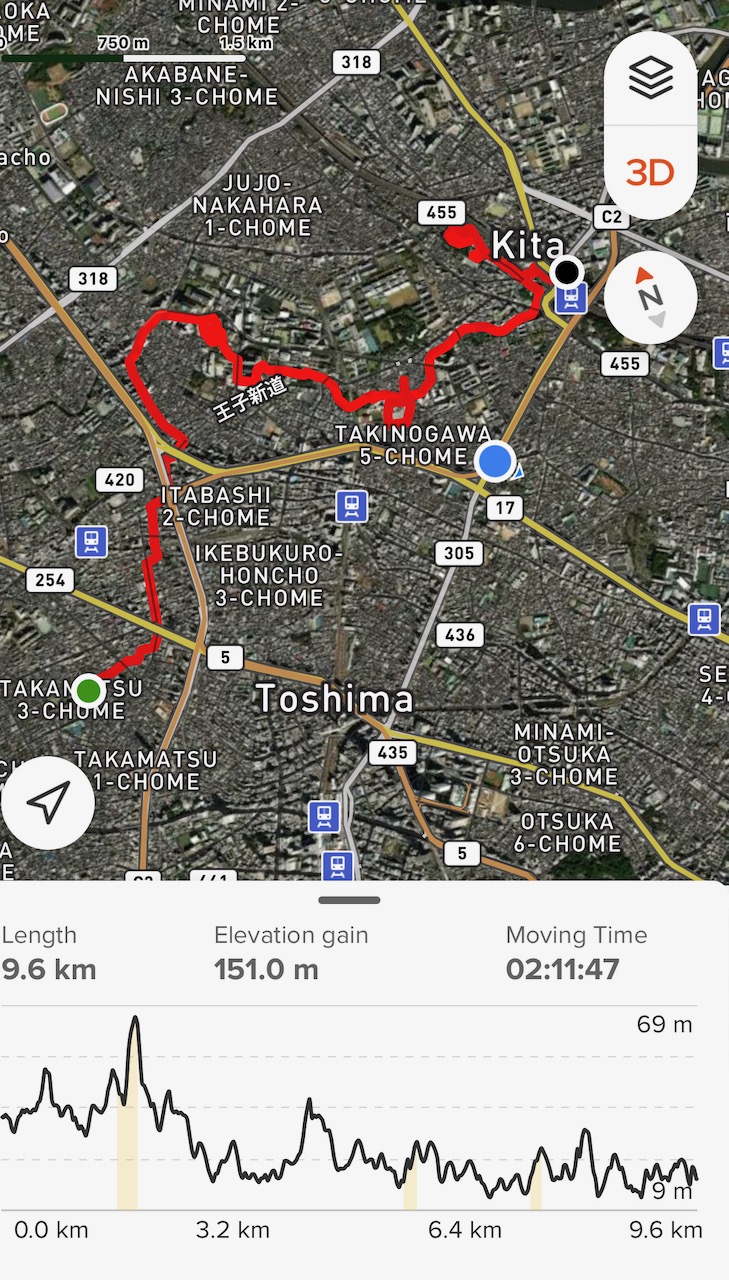This screenshot has height=1280, width=729.
Task: Reset map orientation with the compass
Action: coord(650,297)
